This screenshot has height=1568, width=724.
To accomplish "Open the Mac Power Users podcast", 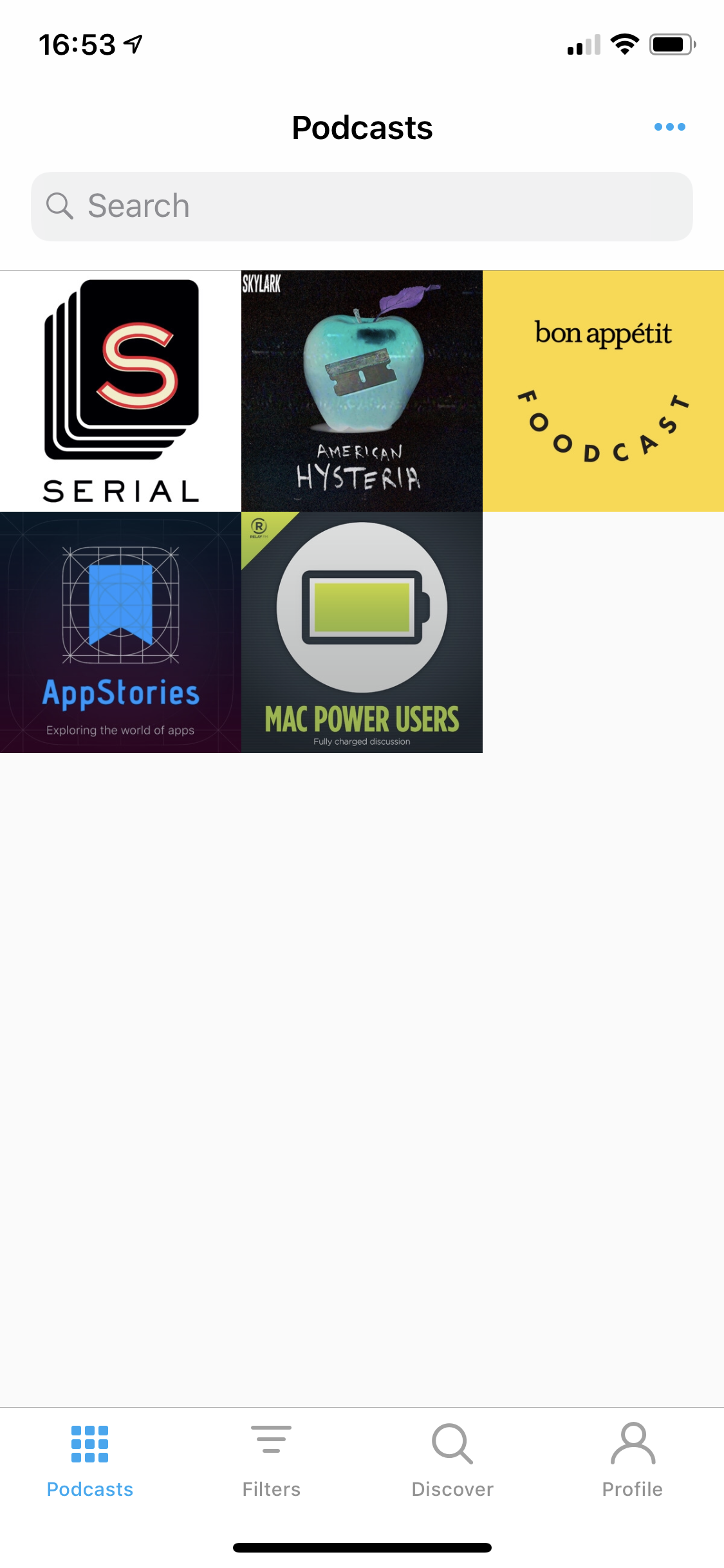I will (362, 632).
